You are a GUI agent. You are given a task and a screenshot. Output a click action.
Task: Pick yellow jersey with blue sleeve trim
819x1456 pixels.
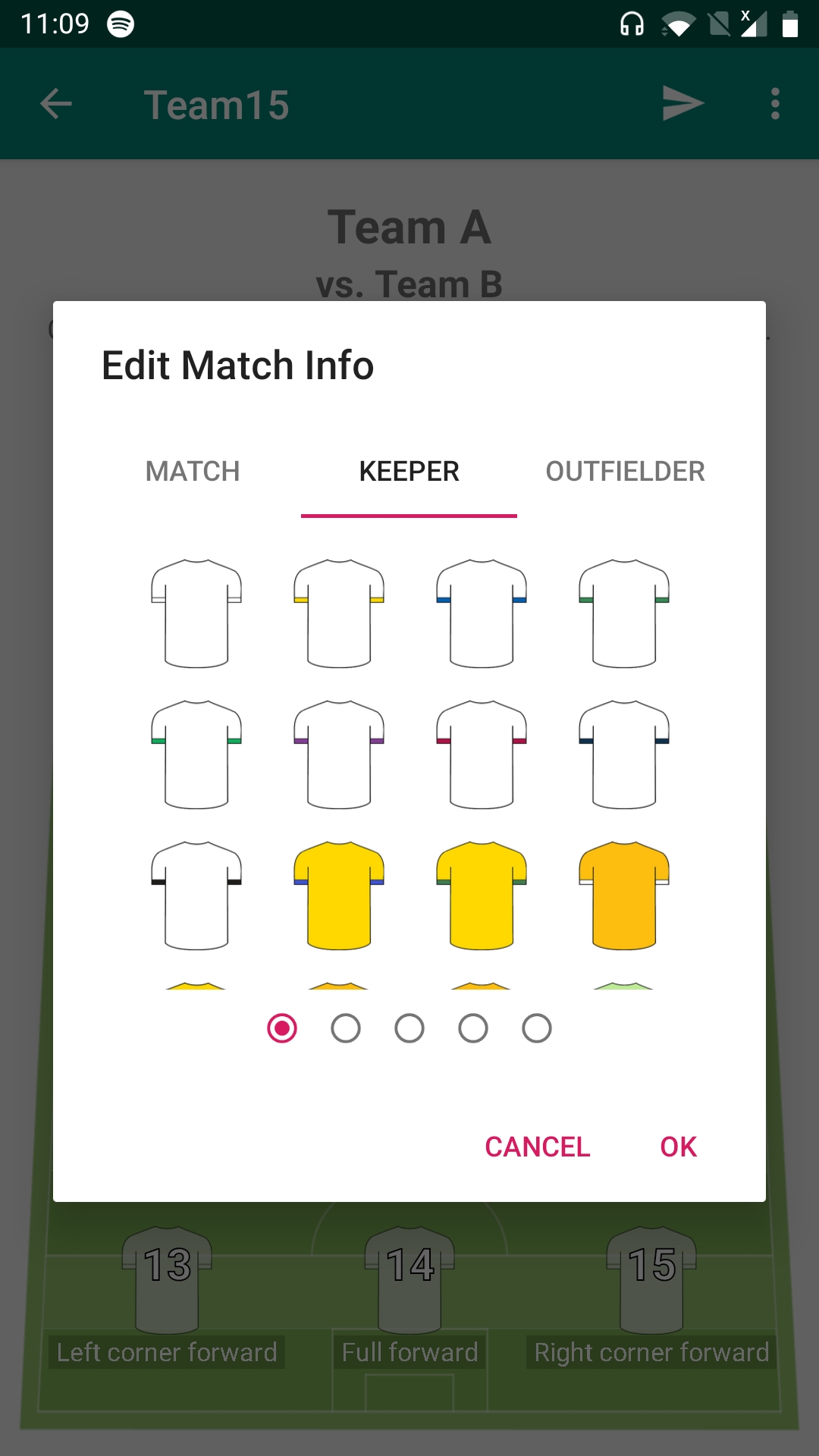(x=339, y=896)
